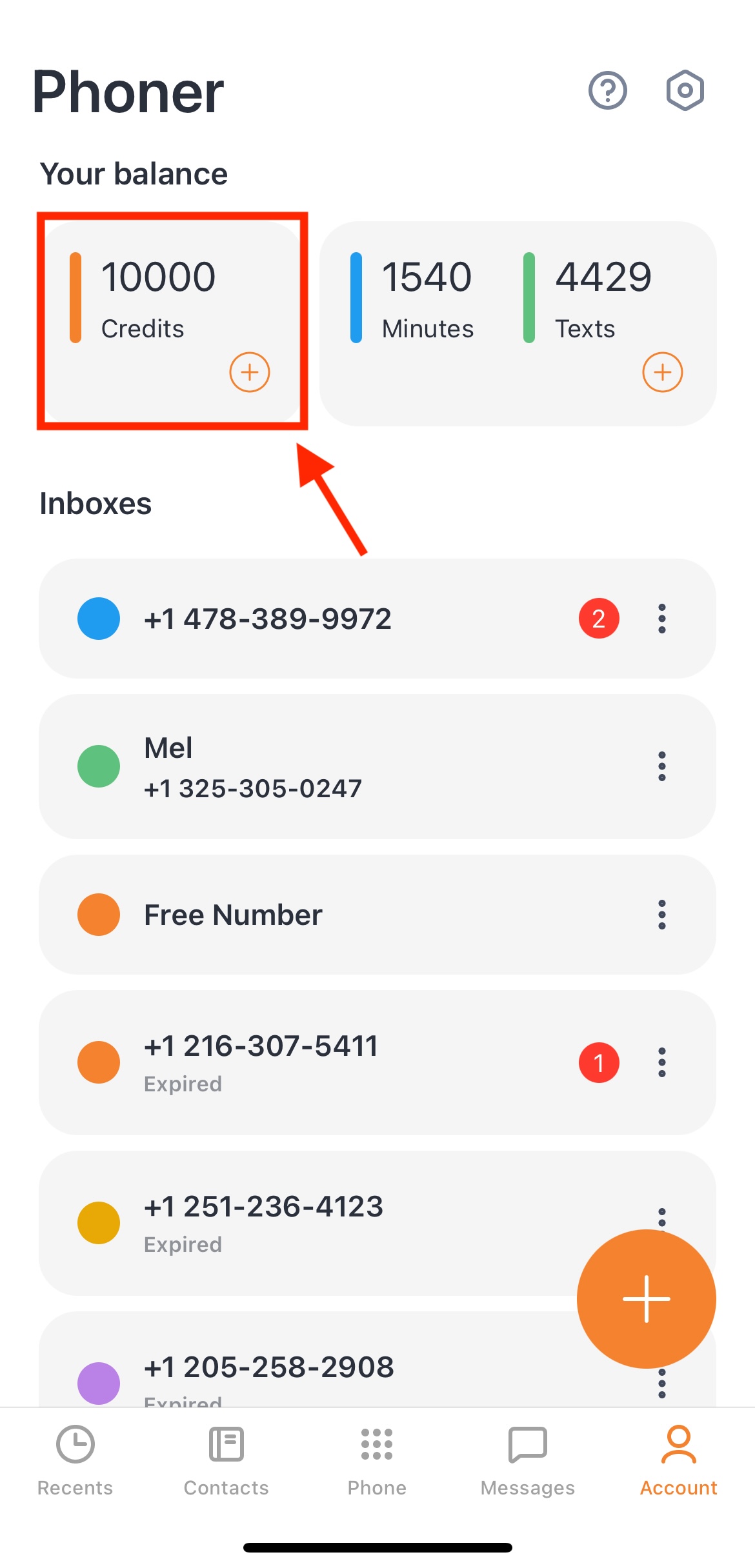Open options menu for Mel's inbox

(x=661, y=767)
